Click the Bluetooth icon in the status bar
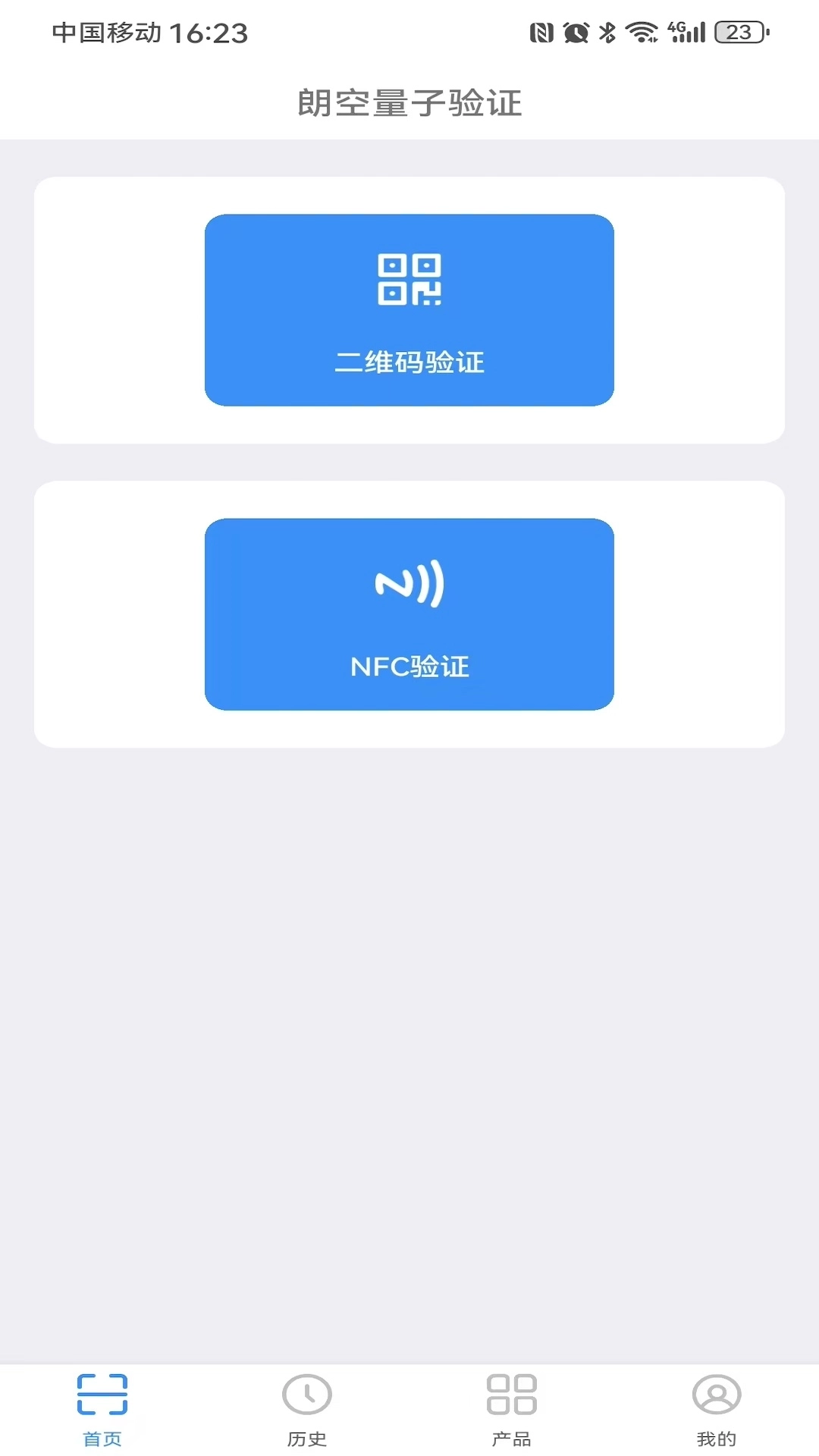This screenshot has height=1456, width=819. tap(607, 33)
